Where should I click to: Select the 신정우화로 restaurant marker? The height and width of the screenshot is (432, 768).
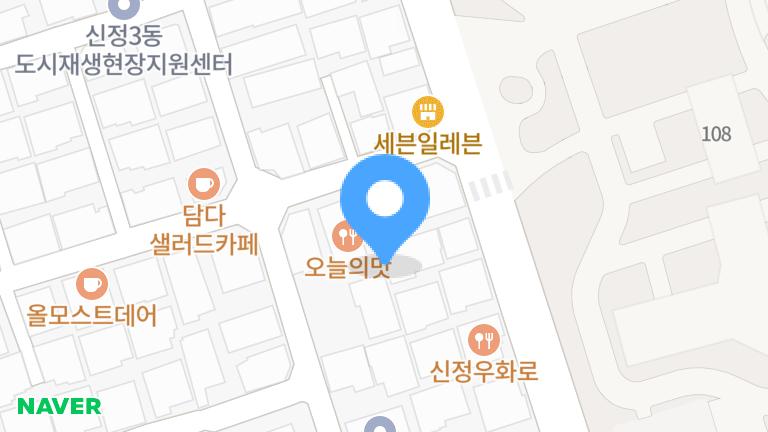[484, 340]
